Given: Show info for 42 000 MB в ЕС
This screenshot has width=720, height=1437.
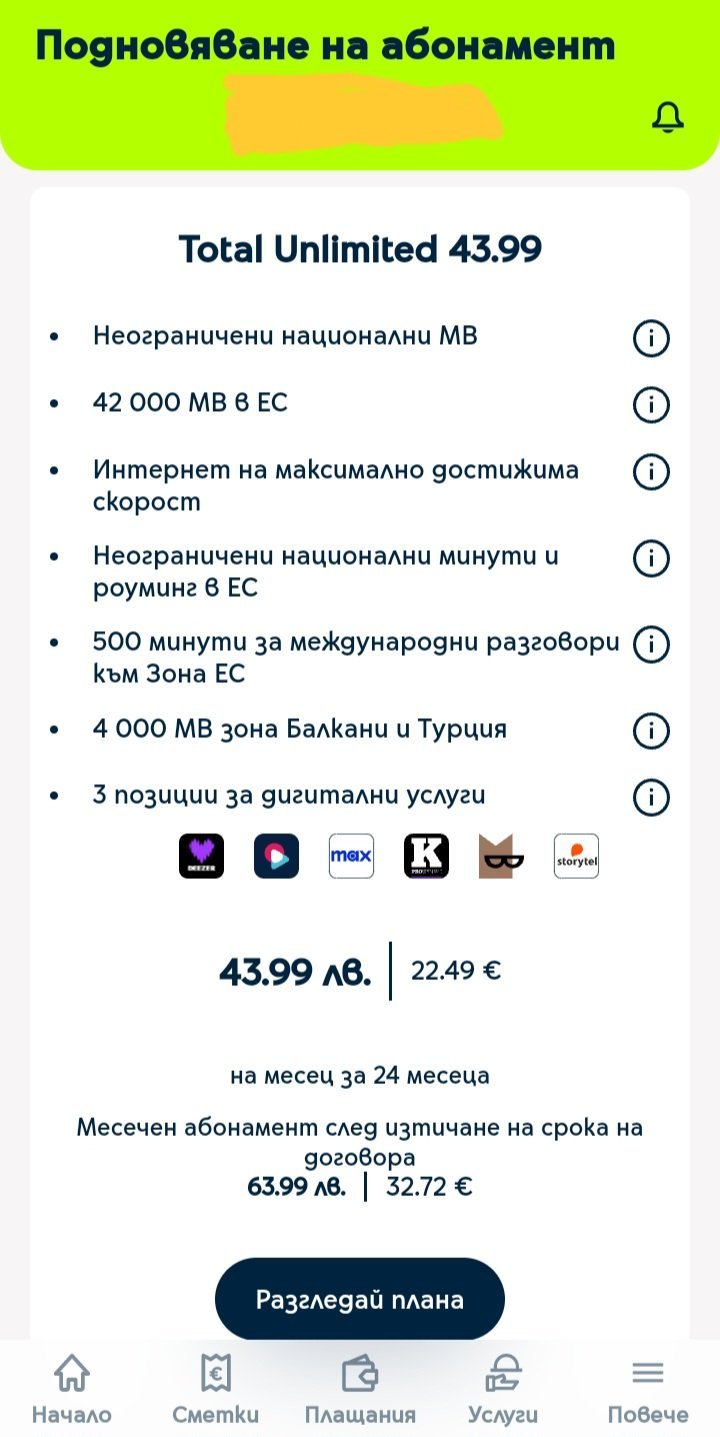Looking at the screenshot, I should (x=651, y=405).
